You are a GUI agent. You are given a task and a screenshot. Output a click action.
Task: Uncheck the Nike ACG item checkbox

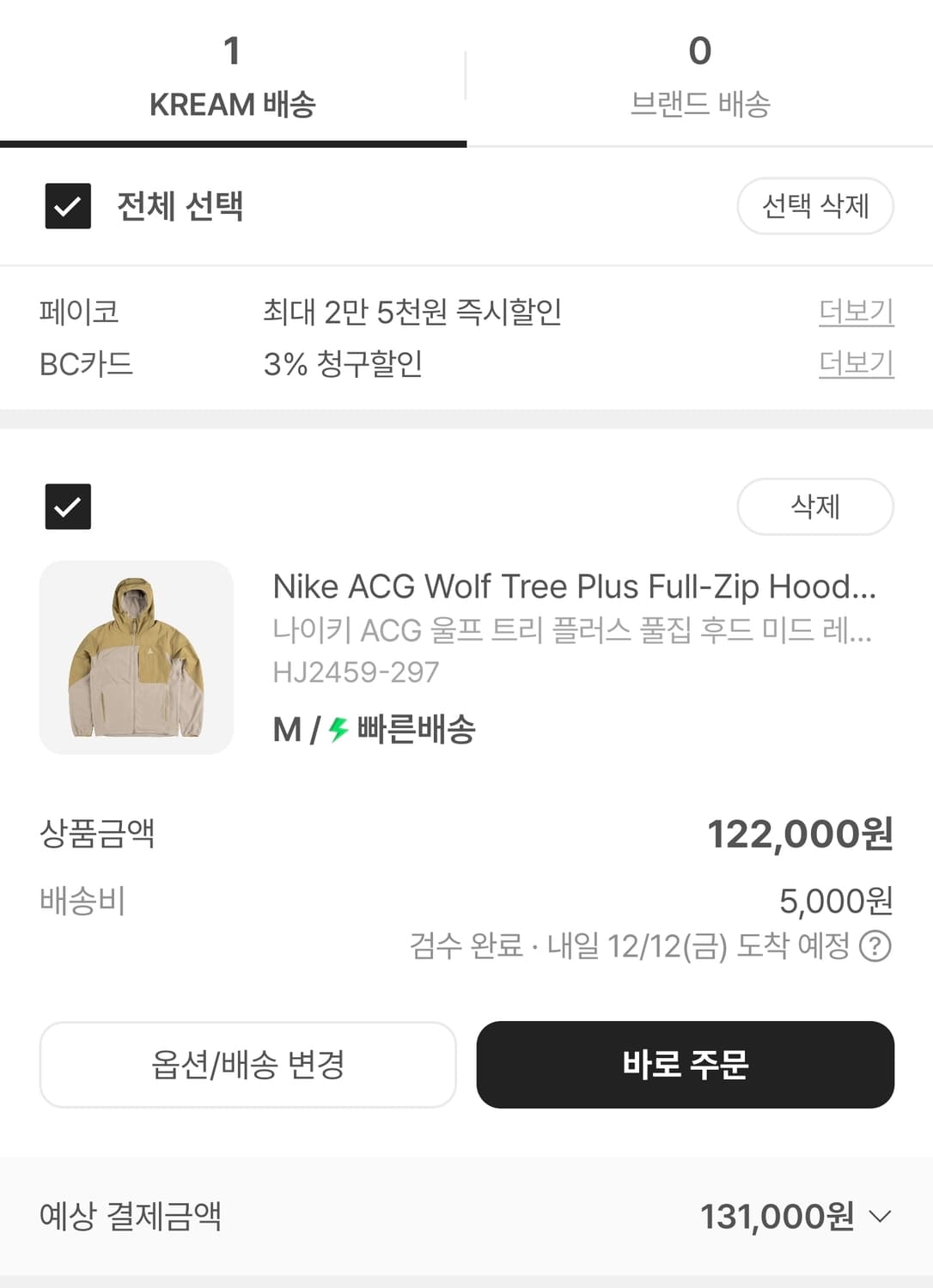pyautogui.click(x=68, y=507)
